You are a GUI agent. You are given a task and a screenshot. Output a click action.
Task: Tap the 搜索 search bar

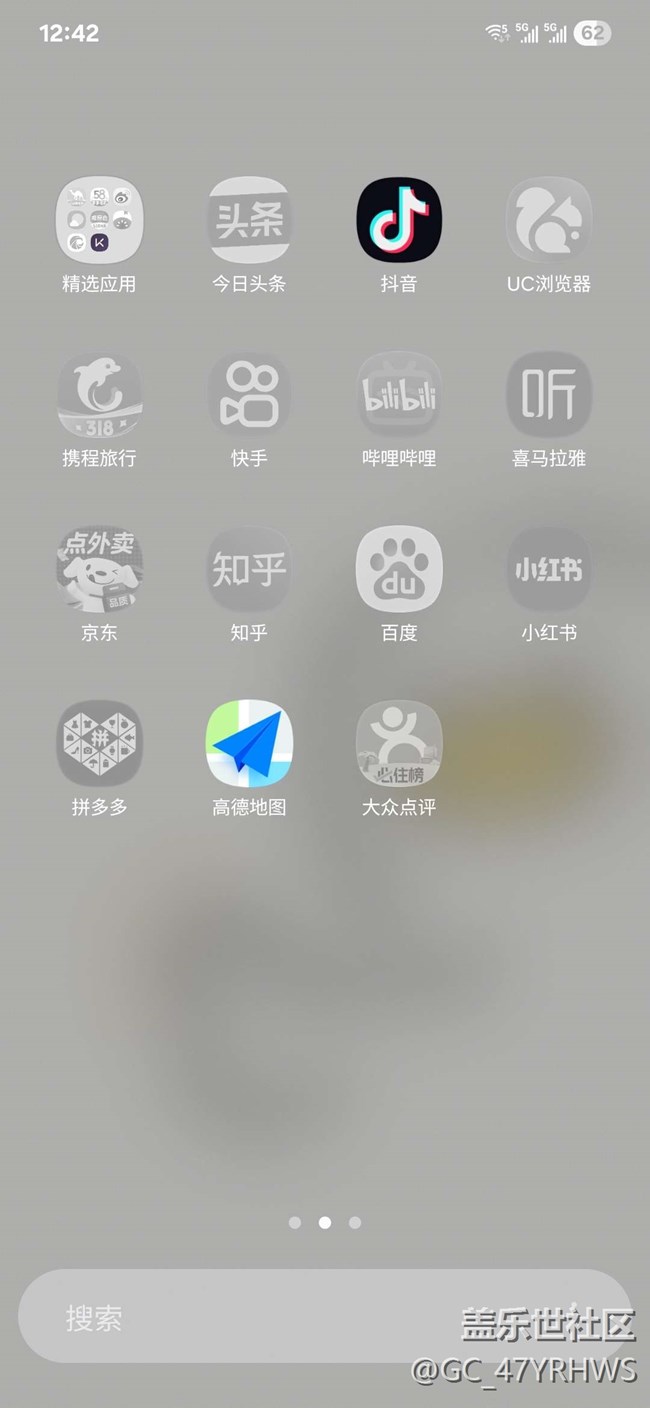pos(325,1316)
